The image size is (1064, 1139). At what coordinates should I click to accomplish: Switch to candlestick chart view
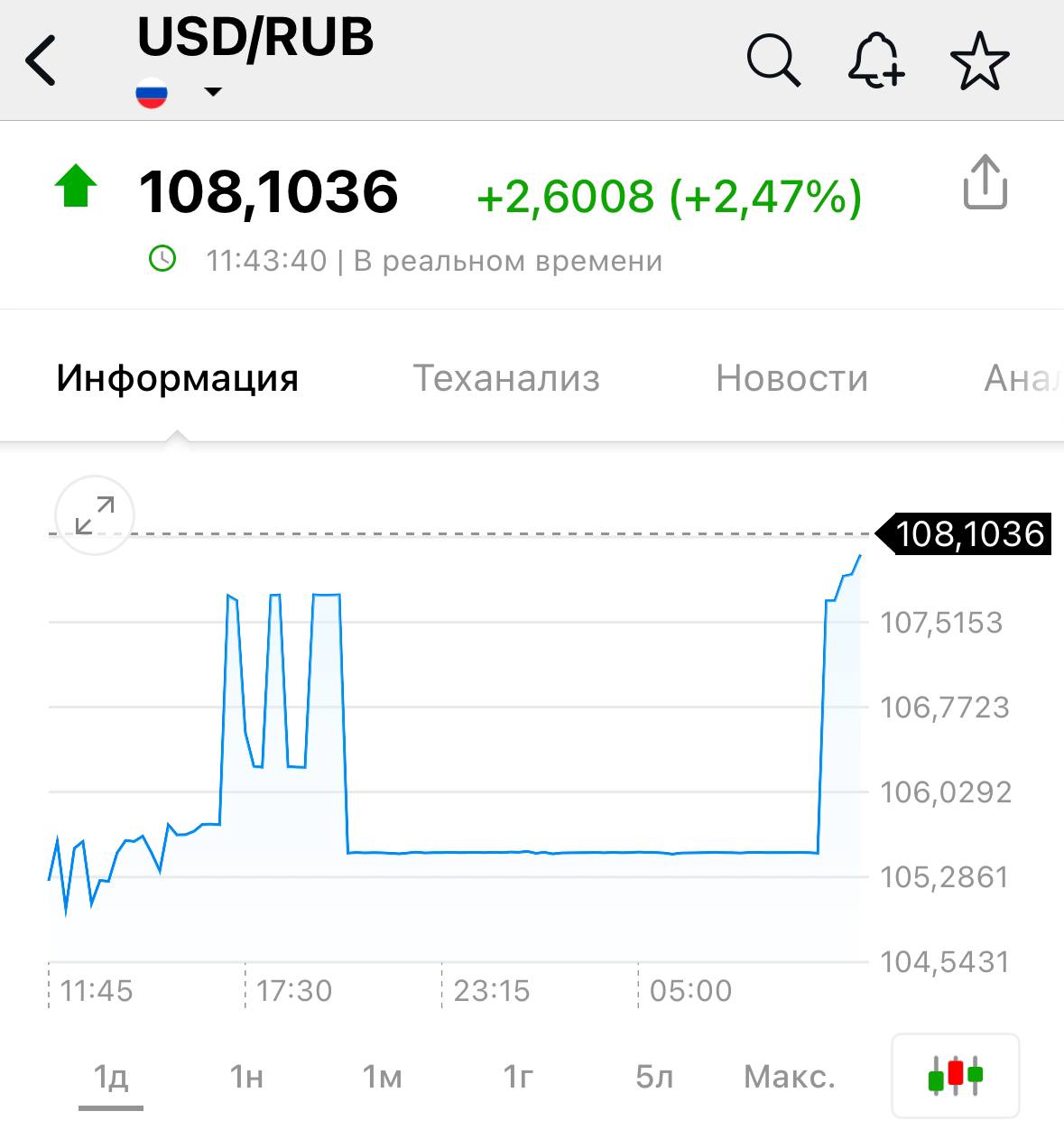coord(955,1076)
